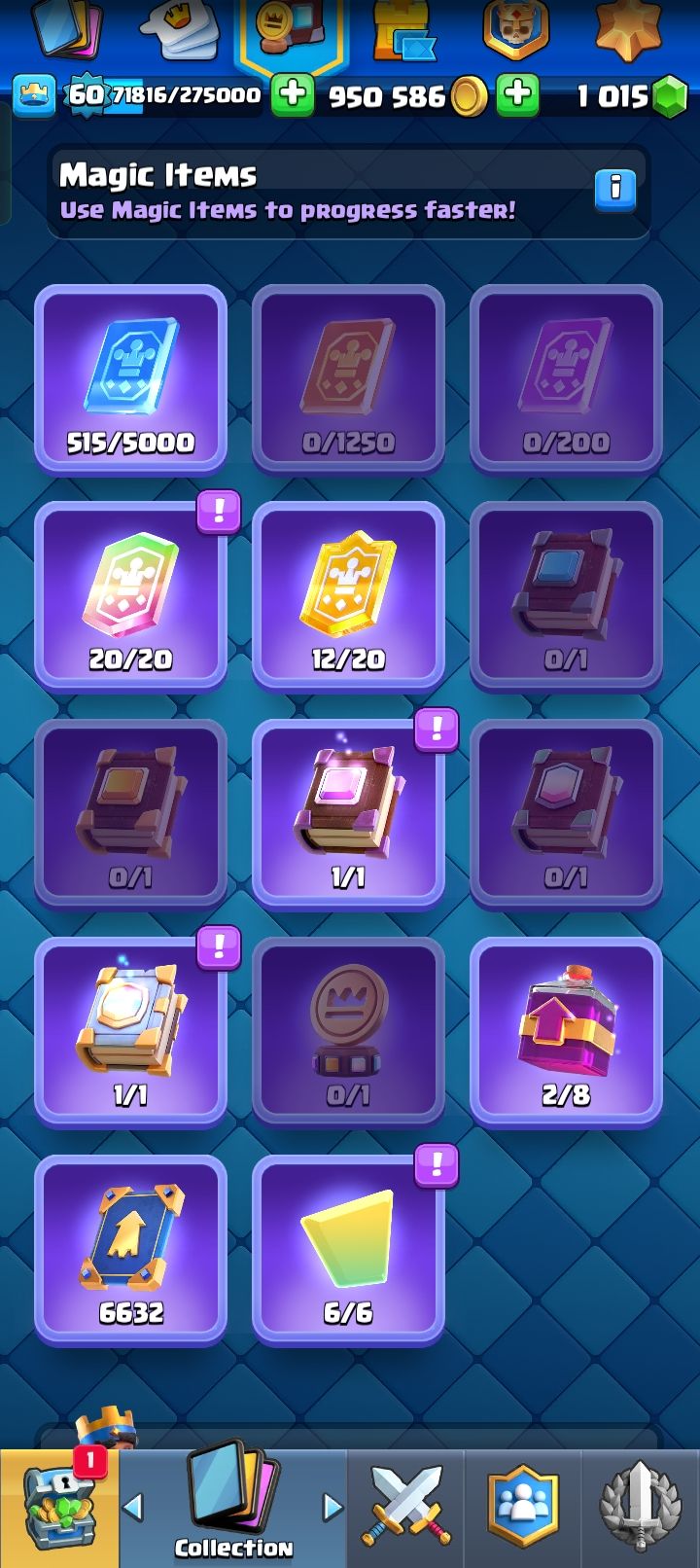Screen dimensions: 700x1568
Task: Open the Magic Items info button
Action: pyautogui.click(x=614, y=189)
